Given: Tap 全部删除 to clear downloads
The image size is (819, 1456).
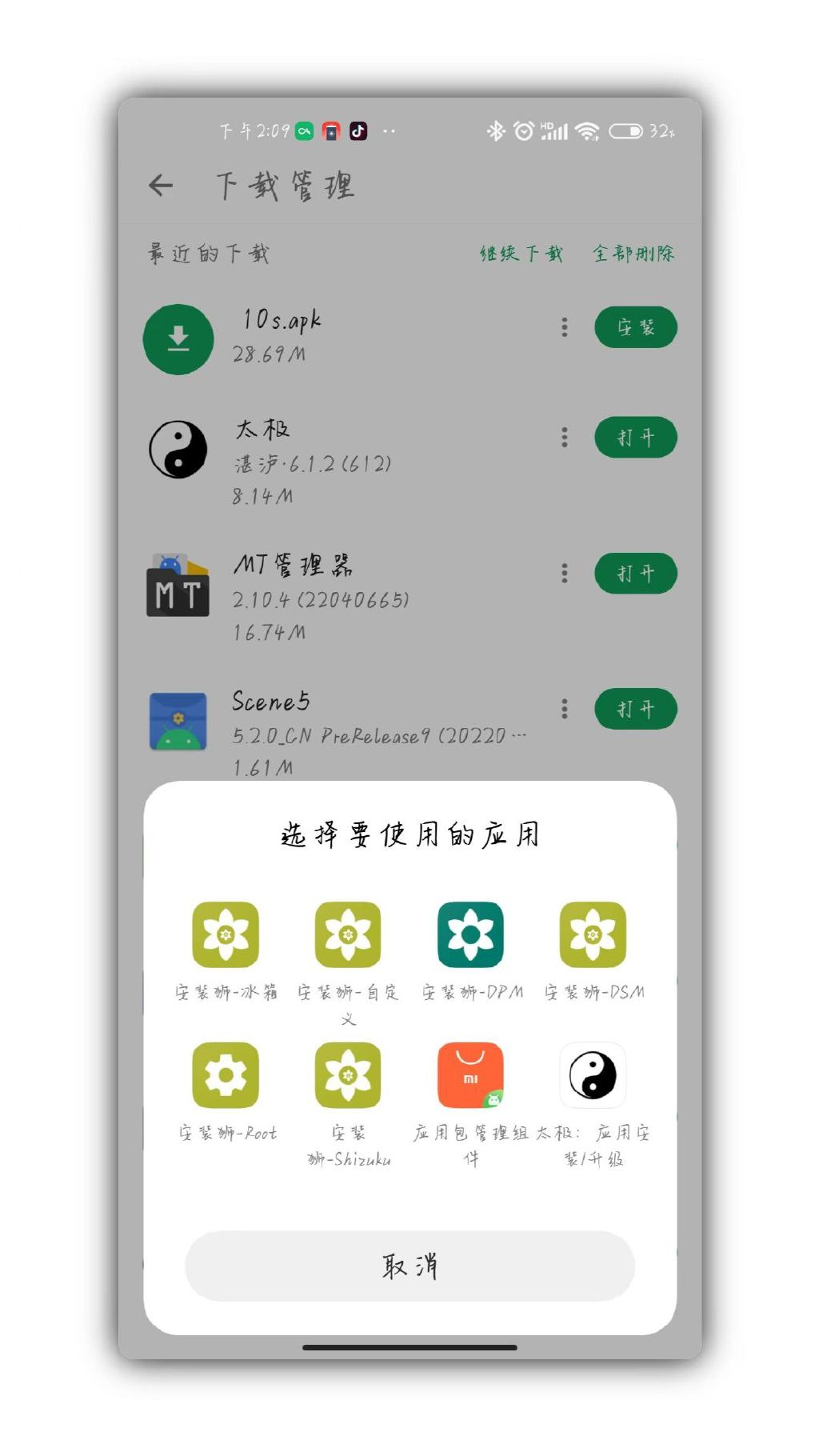Looking at the screenshot, I should pos(633,254).
